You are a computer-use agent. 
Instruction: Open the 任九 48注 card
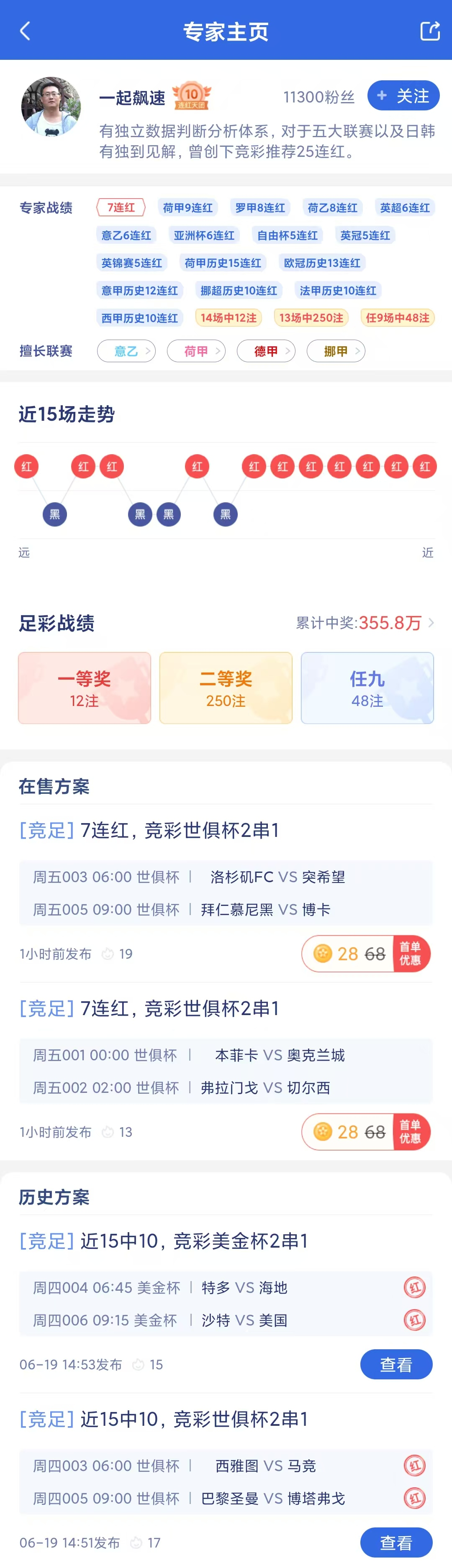[x=367, y=688]
